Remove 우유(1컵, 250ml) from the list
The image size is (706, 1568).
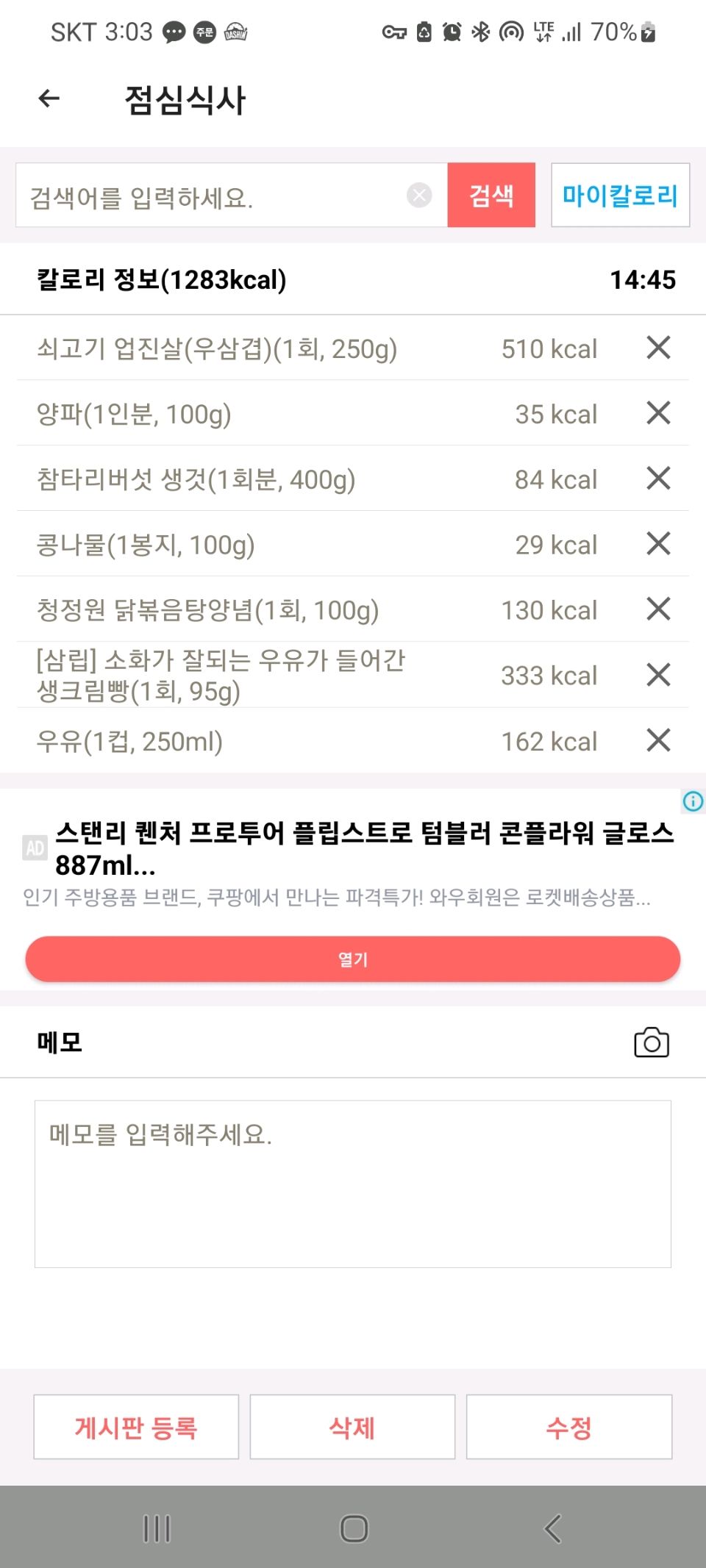pyautogui.click(x=658, y=740)
